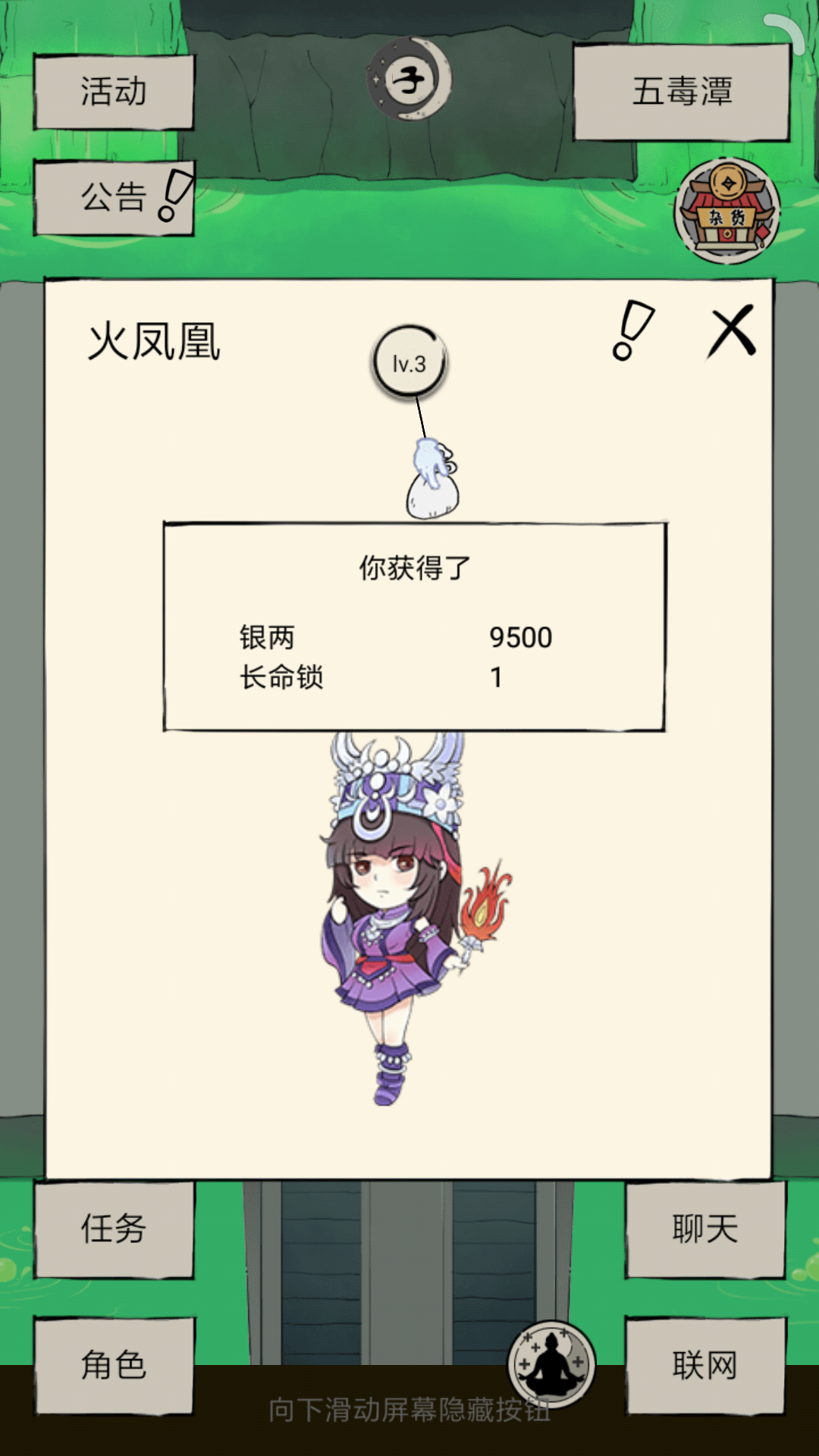Open the 角色 character button
The image size is (819, 1456).
click(114, 1366)
